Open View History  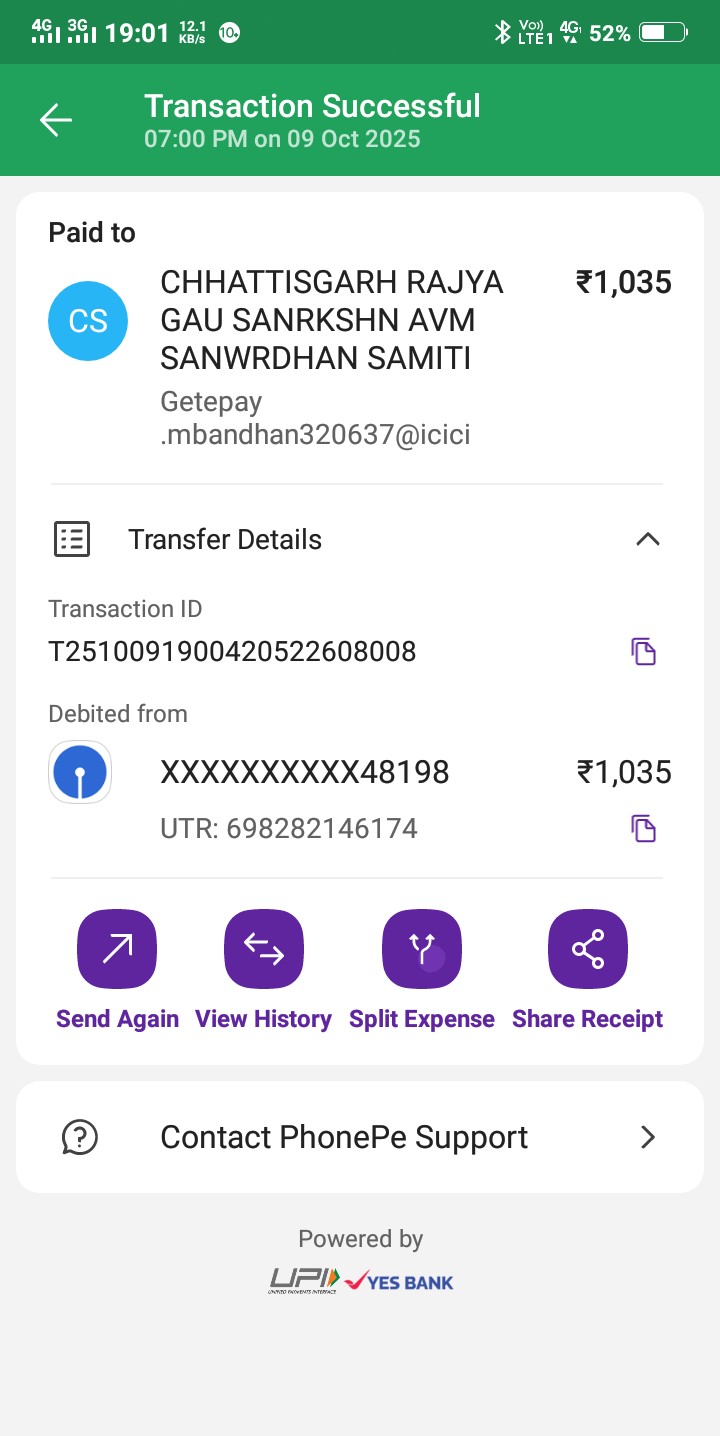click(264, 950)
